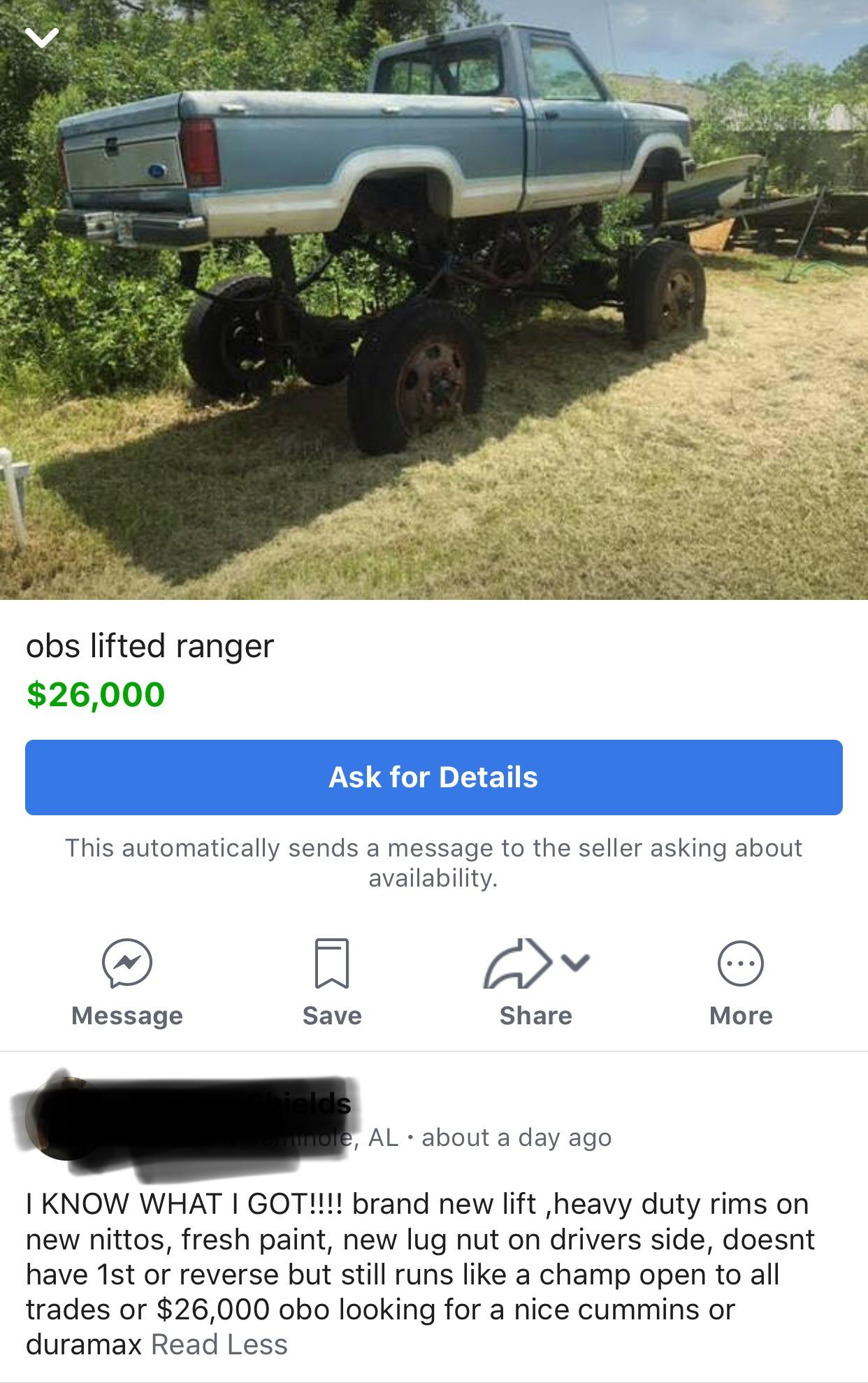Collapse the description with Read Less

(219, 1345)
